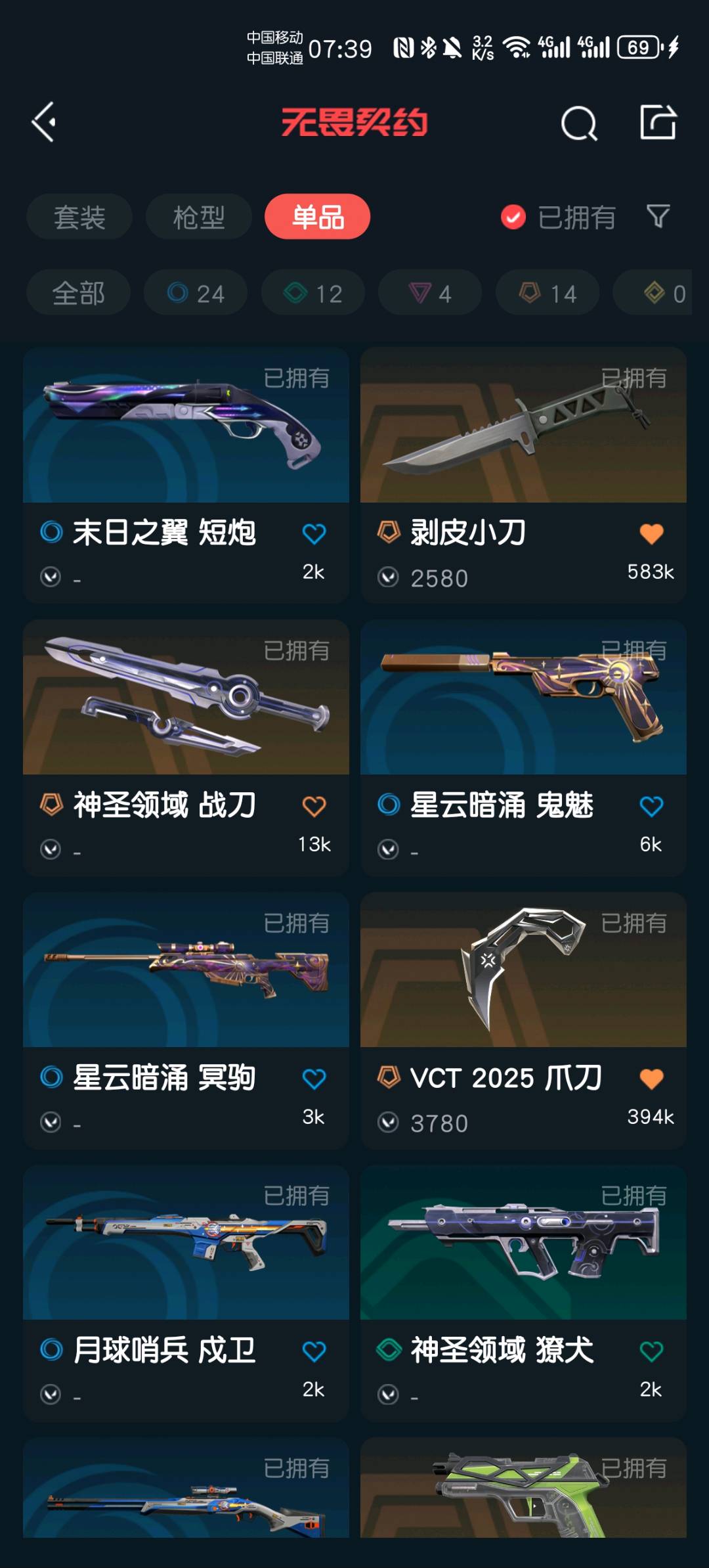The image size is (709, 1568).
Task: Tap the share icon in the header
Action: pos(658,122)
